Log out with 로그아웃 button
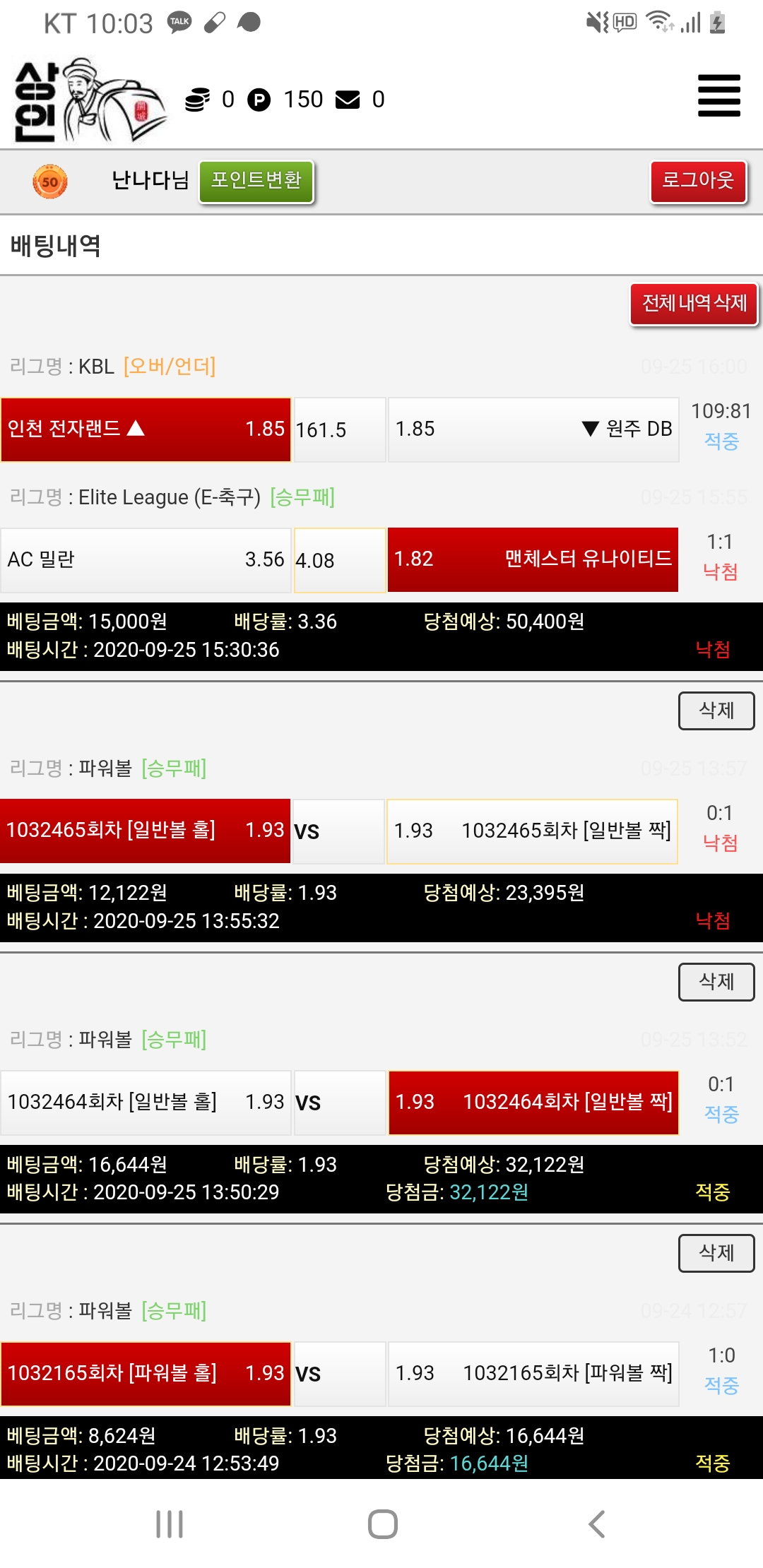The height and width of the screenshot is (1568, 763). (x=697, y=182)
